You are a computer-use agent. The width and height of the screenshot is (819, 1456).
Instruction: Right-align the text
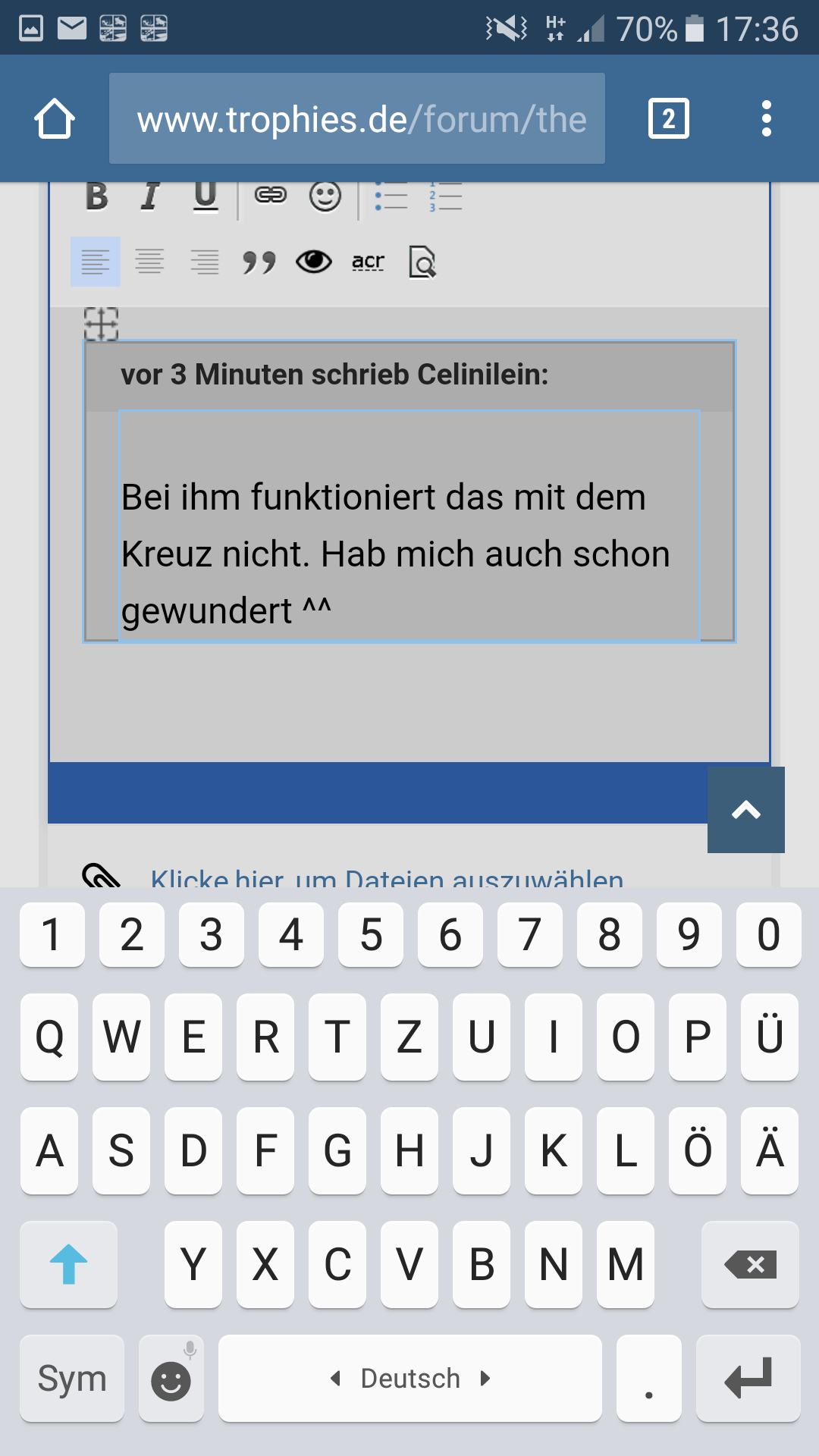click(205, 262)
